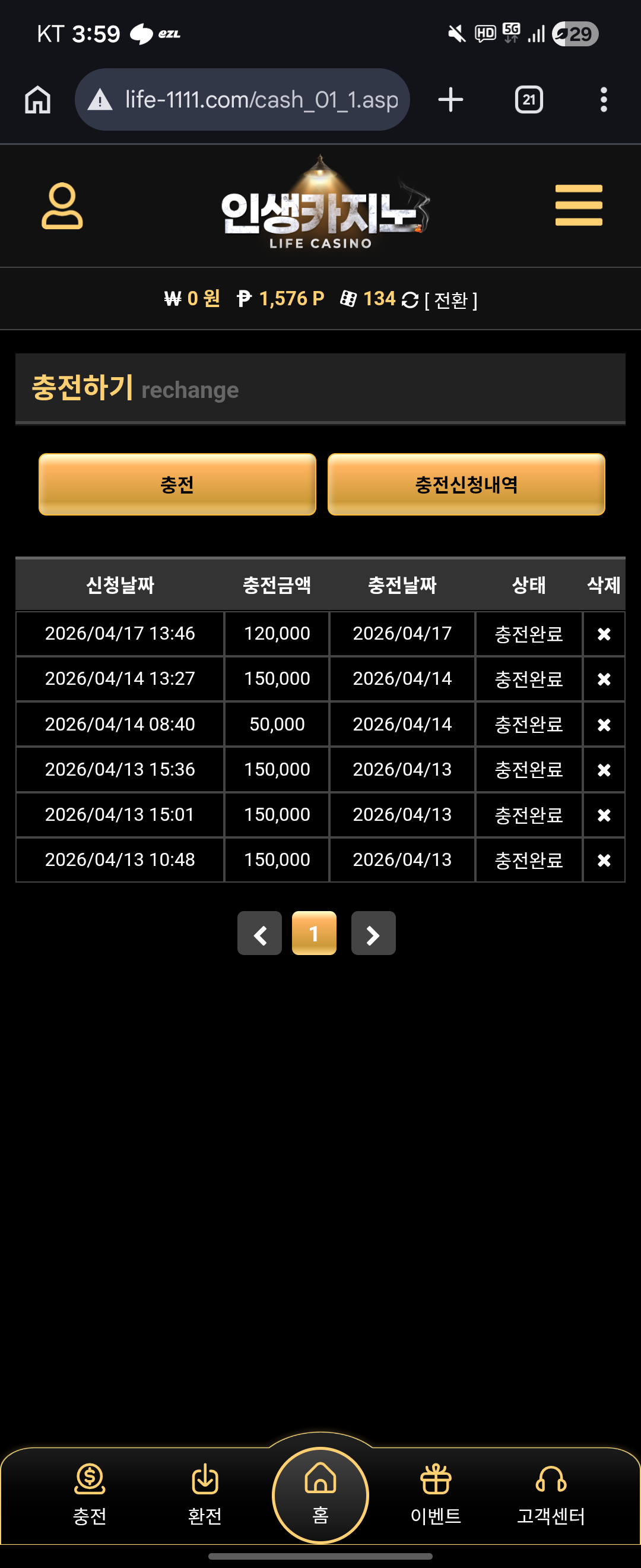641x1568 pixels.
Task: Open the hamburger menu
Action: (578, 206)
